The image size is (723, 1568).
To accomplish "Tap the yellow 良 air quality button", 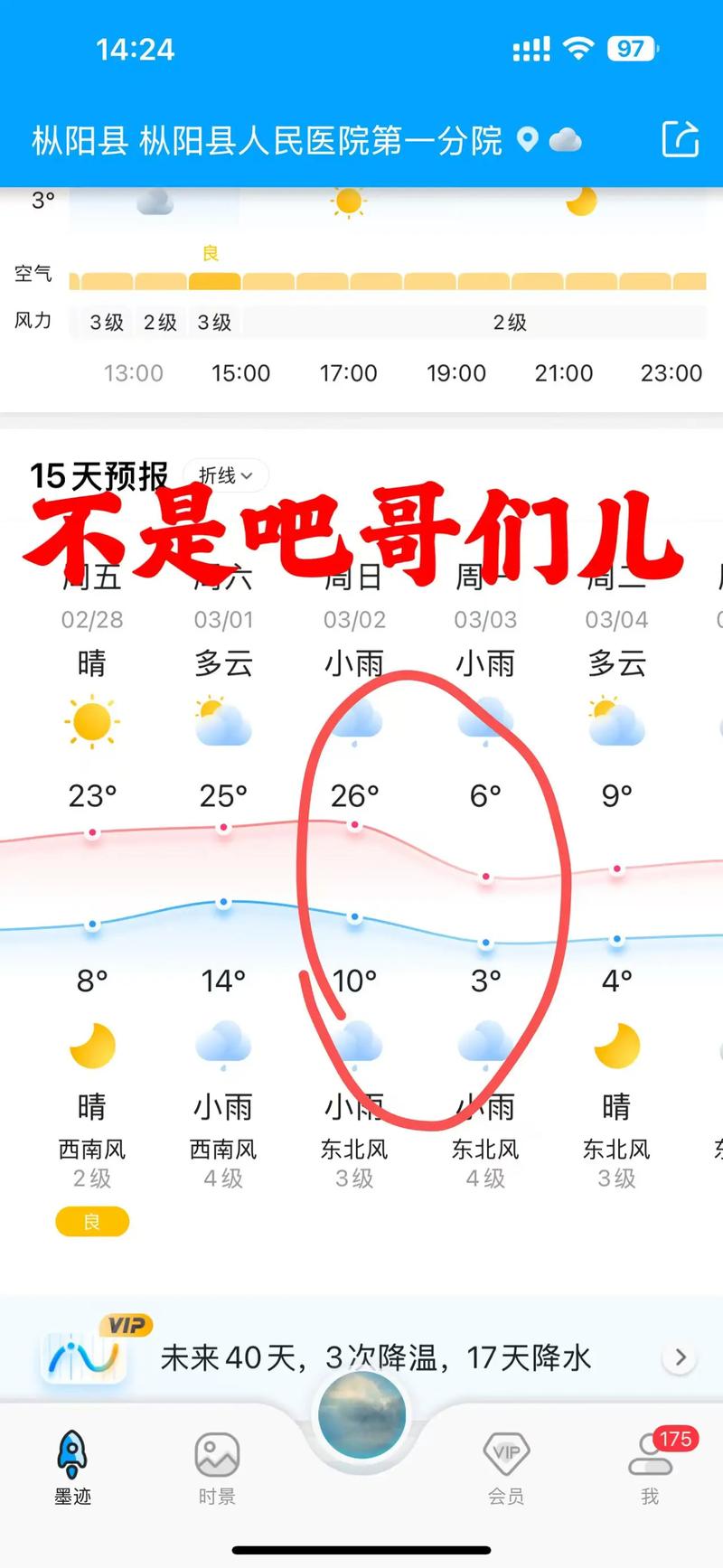I will click(x=91, y=1221).
